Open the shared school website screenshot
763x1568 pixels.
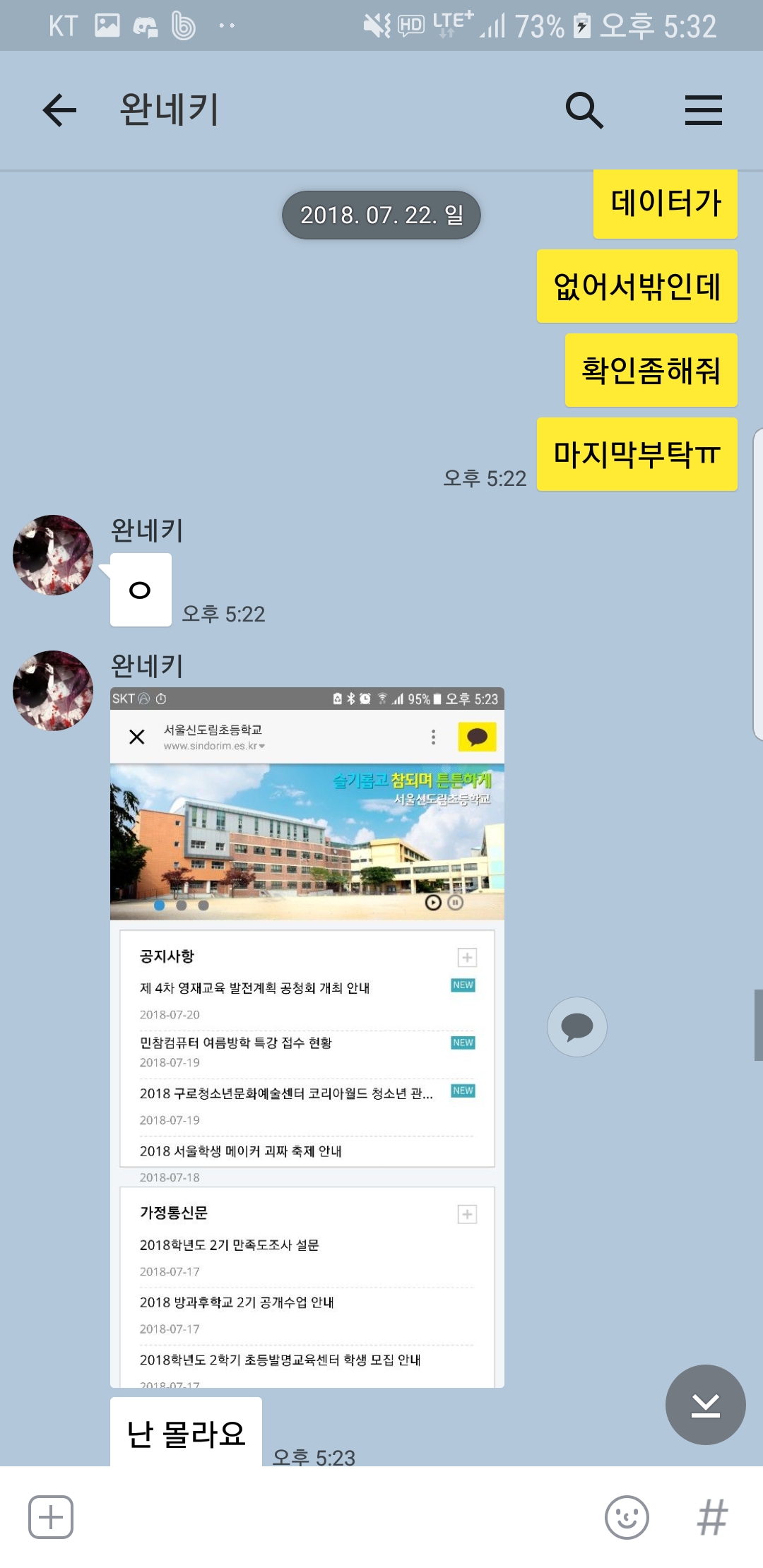coord(307,1037)
